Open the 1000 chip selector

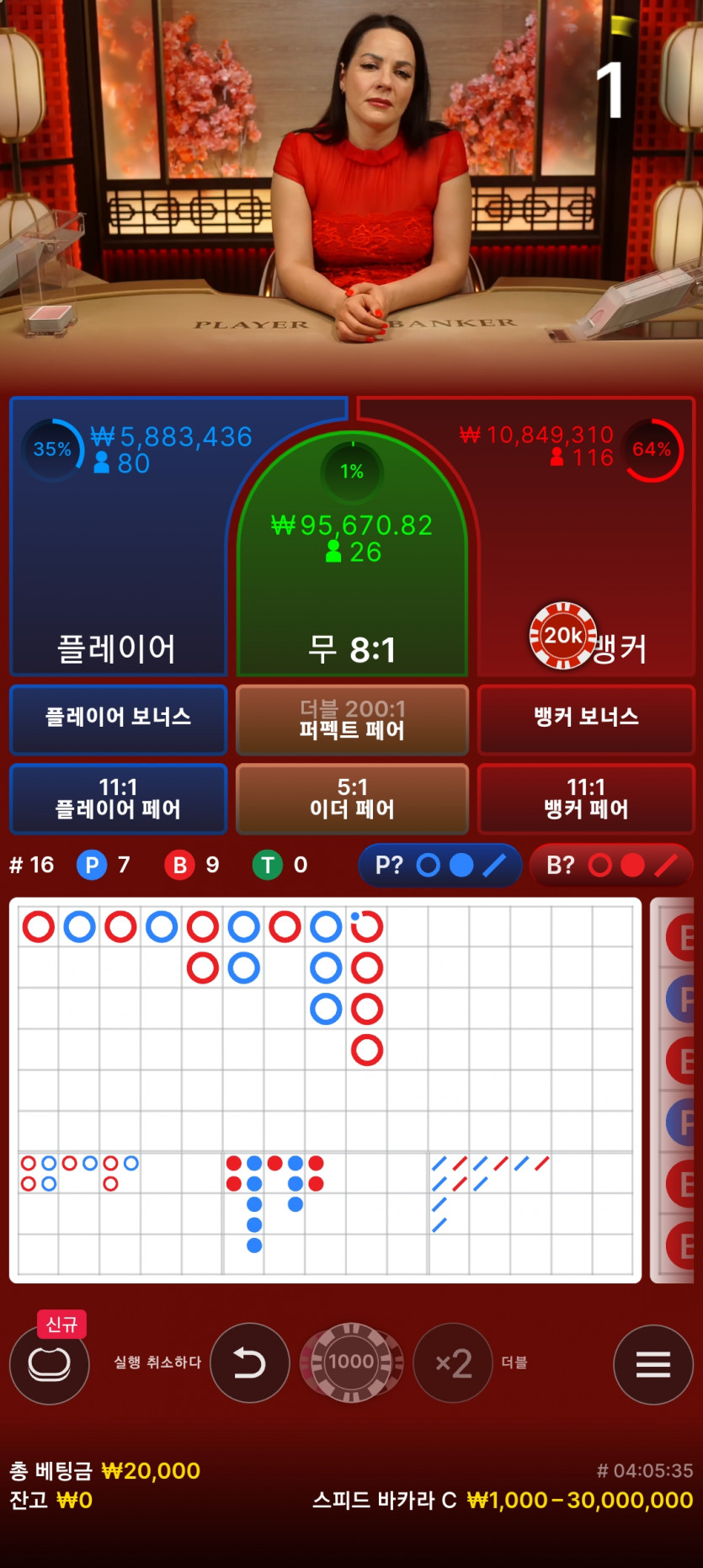(352, 1362)
